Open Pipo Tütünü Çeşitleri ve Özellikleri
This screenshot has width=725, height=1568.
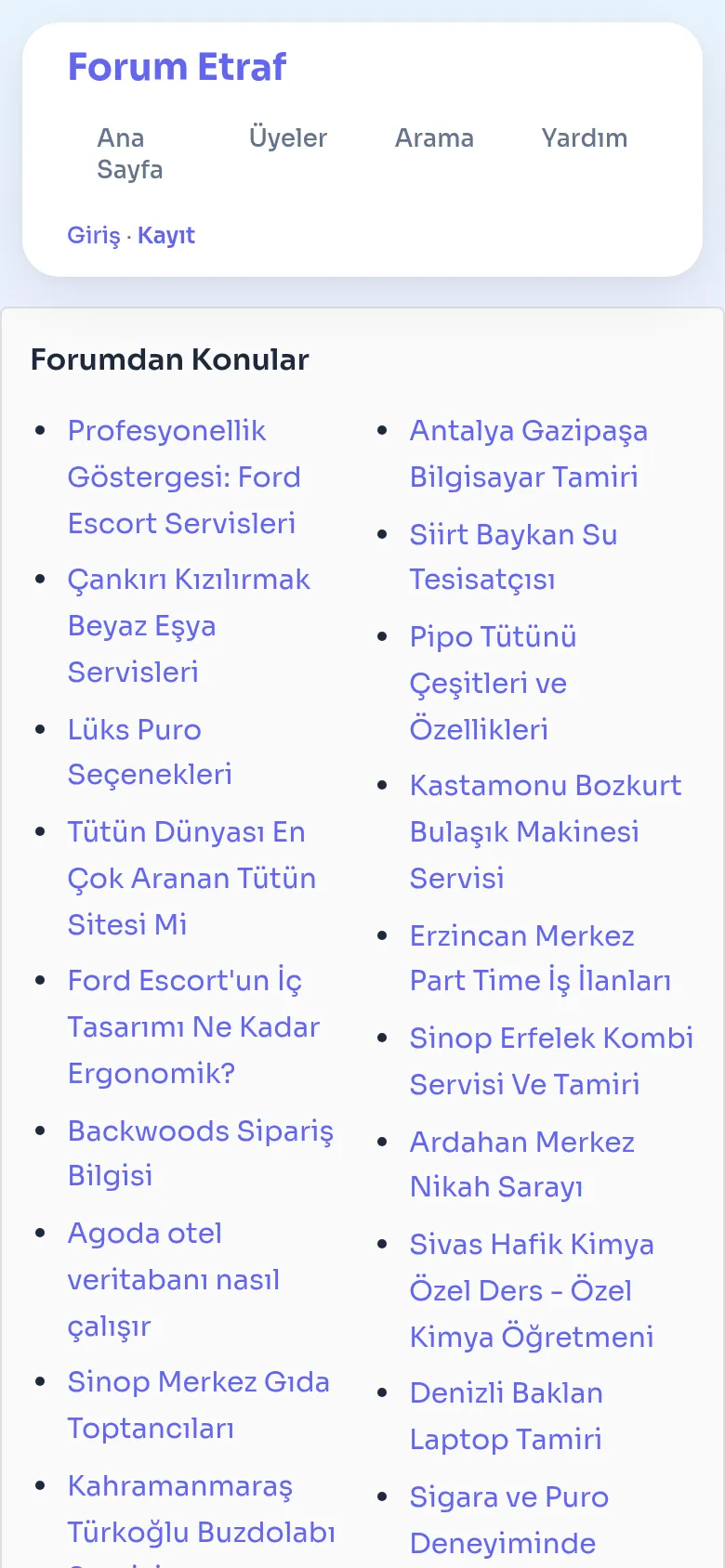(x=494, y=684)
